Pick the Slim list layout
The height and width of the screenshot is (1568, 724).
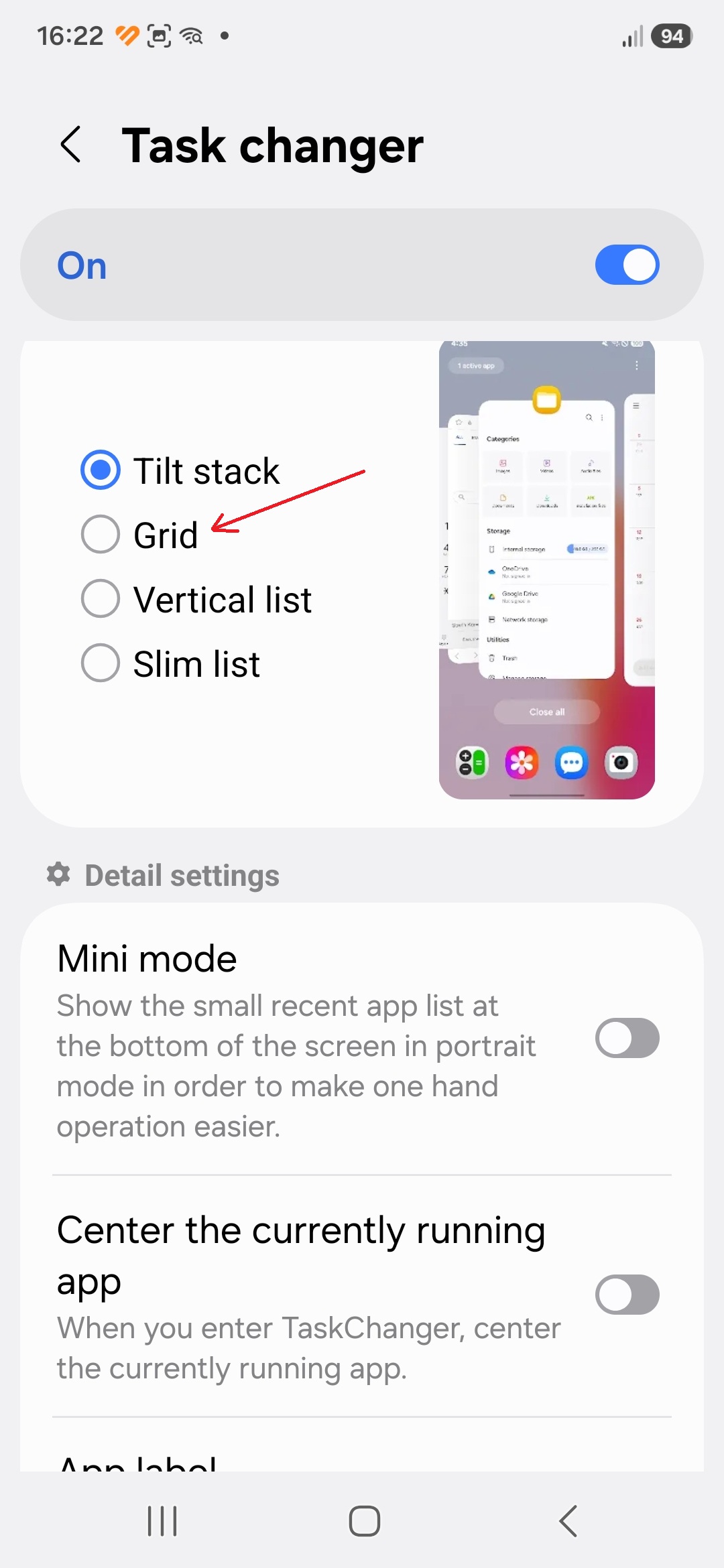click(170, 663)
